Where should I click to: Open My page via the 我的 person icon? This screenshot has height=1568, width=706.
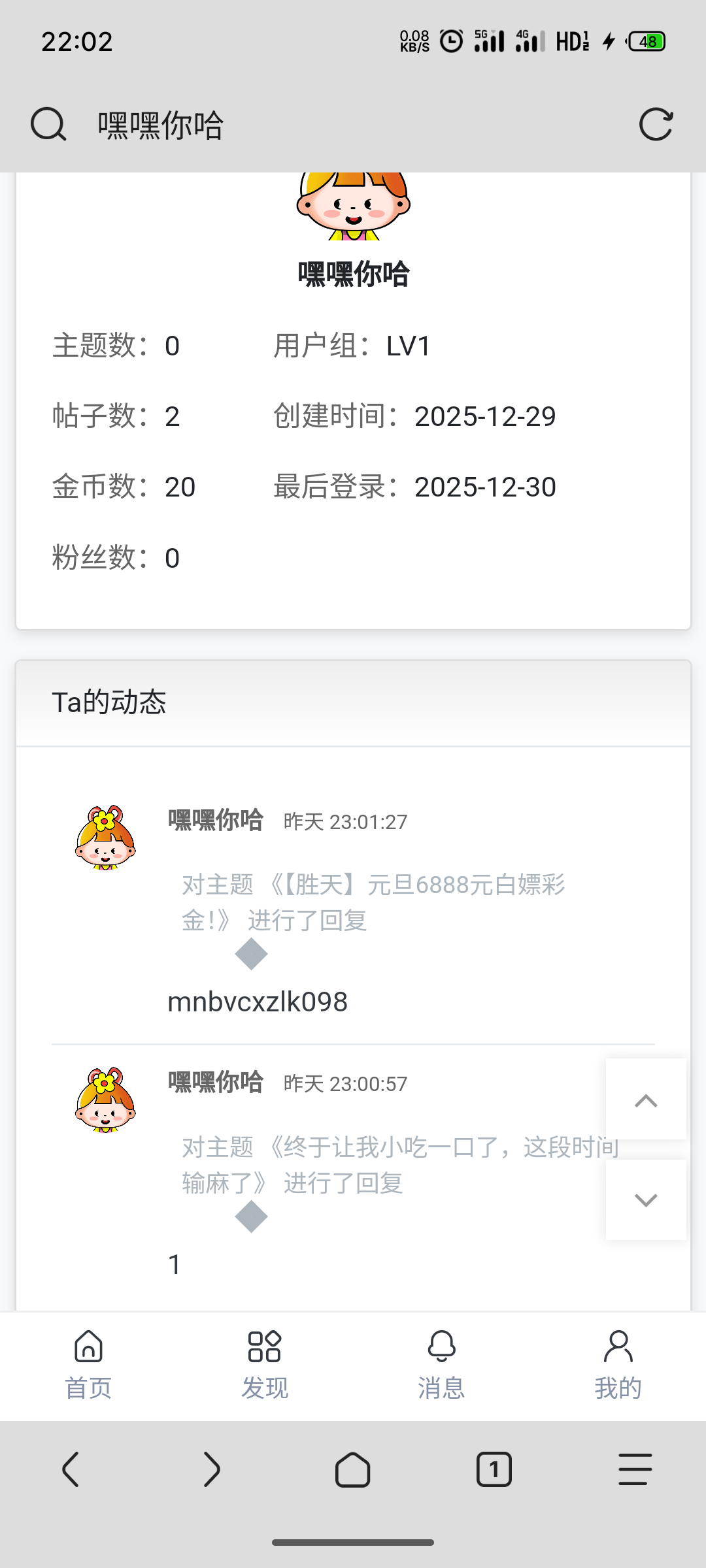click(617, 1346)
